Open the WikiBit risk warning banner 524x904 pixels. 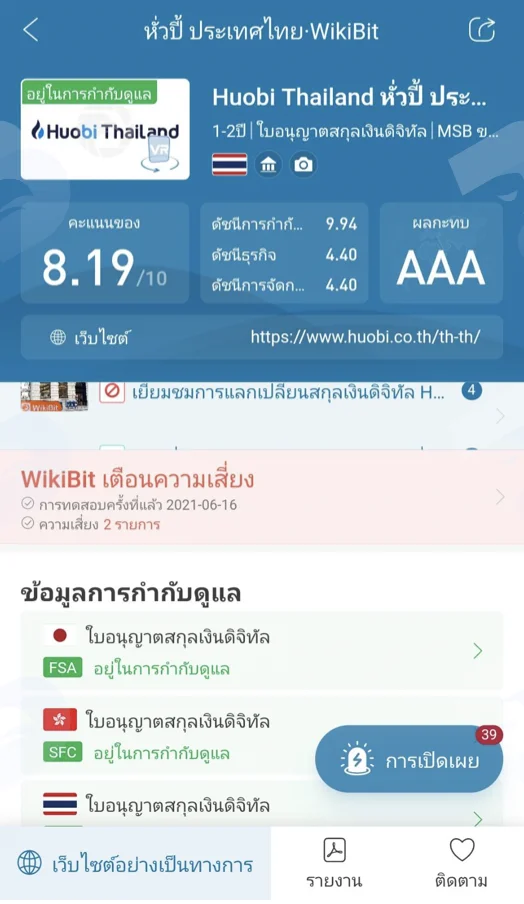coord(262,497)
